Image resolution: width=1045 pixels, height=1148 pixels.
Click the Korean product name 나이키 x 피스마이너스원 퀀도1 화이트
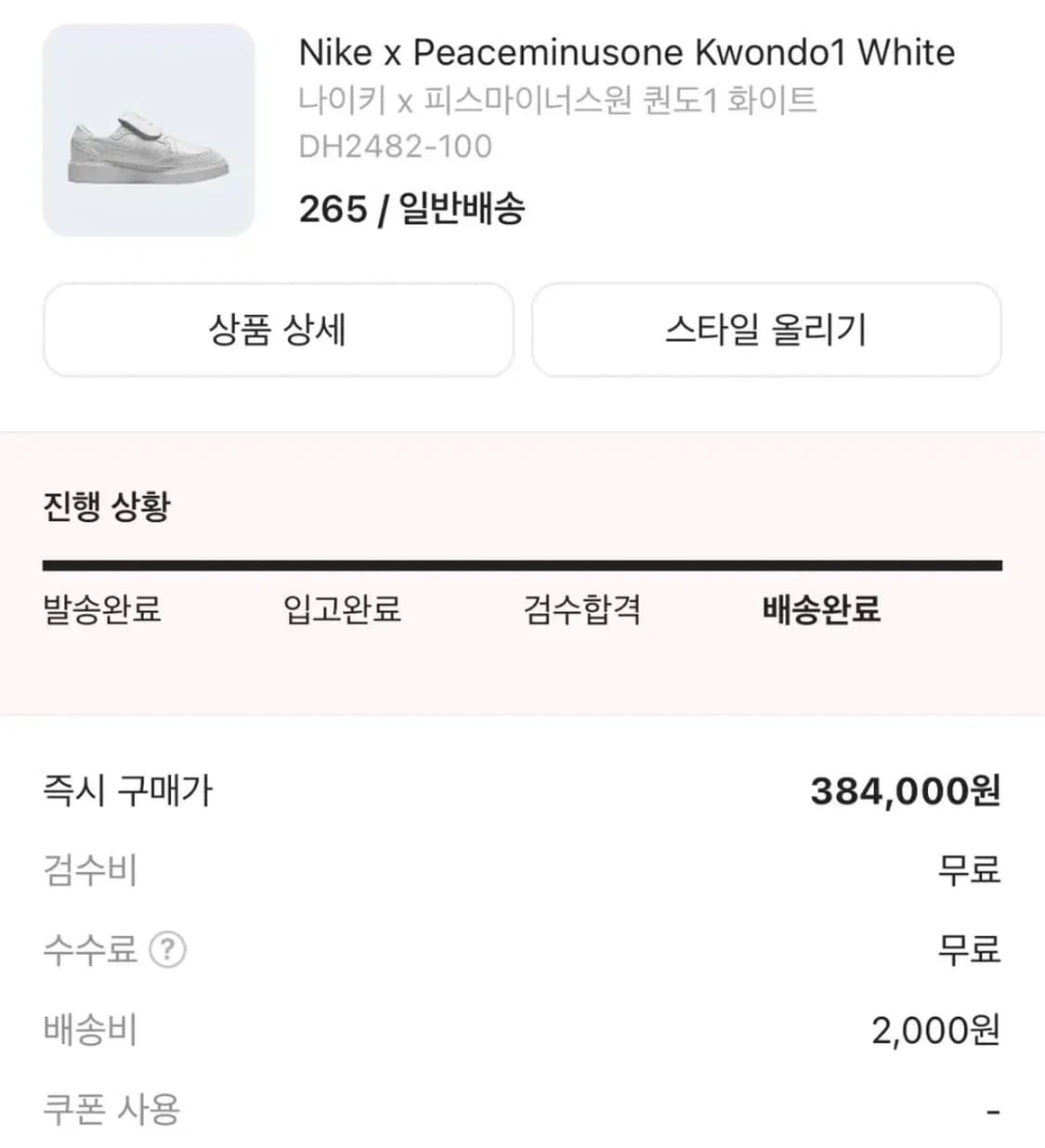pyautogui.click(x=557, y=102)
